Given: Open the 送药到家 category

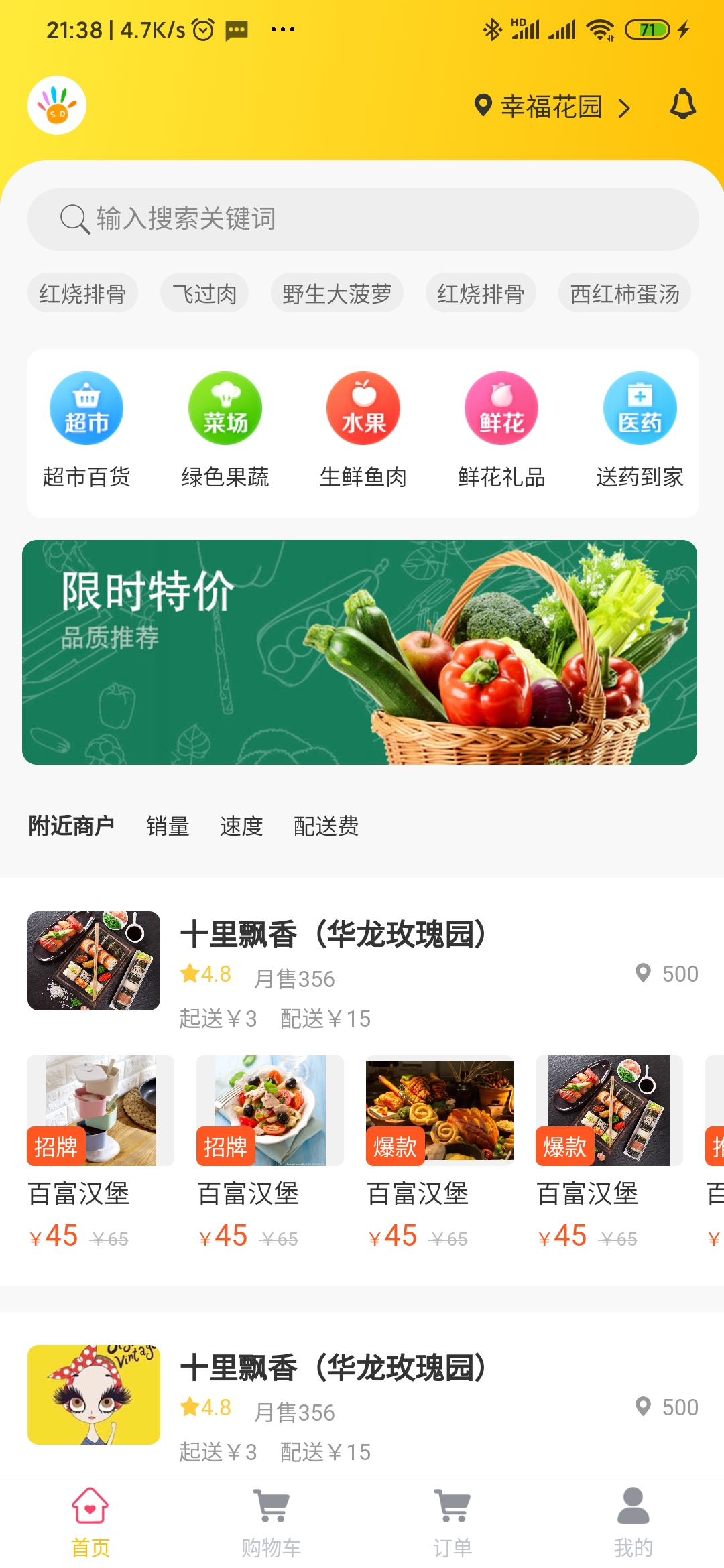Looking at the screenshot, I should 640,430.
